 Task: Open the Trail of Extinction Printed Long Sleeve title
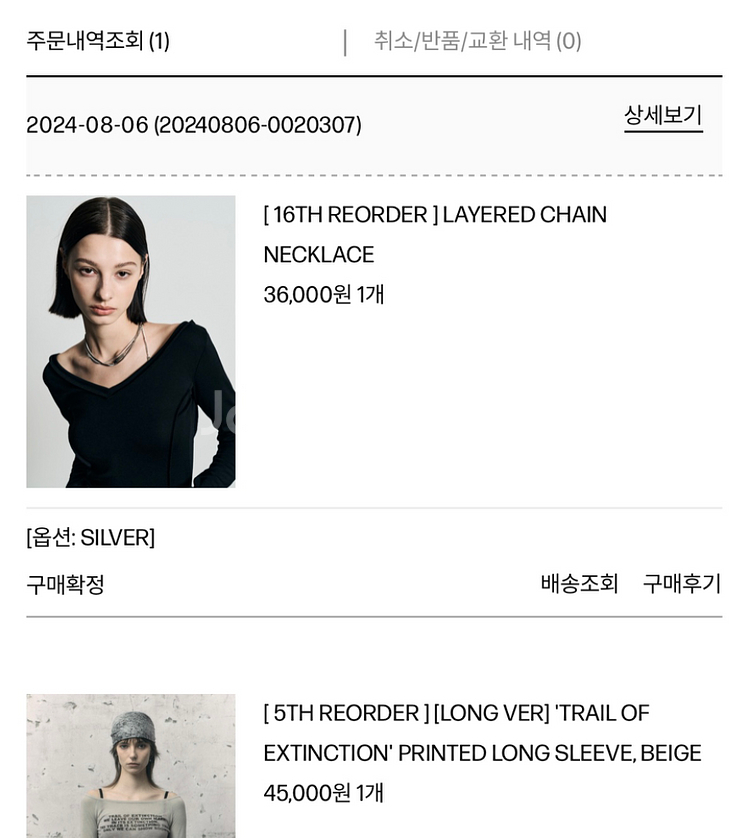coord(481,733)
